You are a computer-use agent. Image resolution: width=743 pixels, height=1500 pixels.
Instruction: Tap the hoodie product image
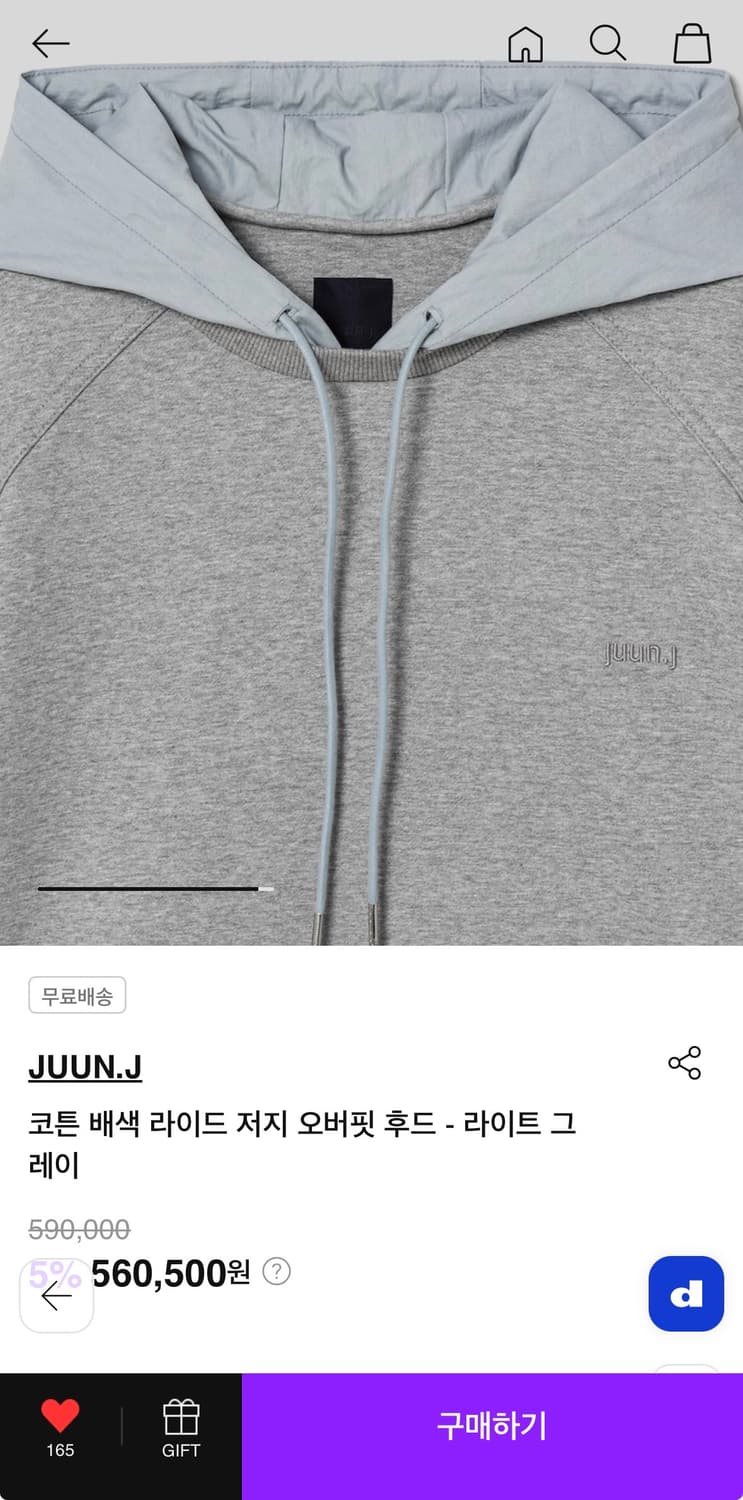[x=371, y=500]
